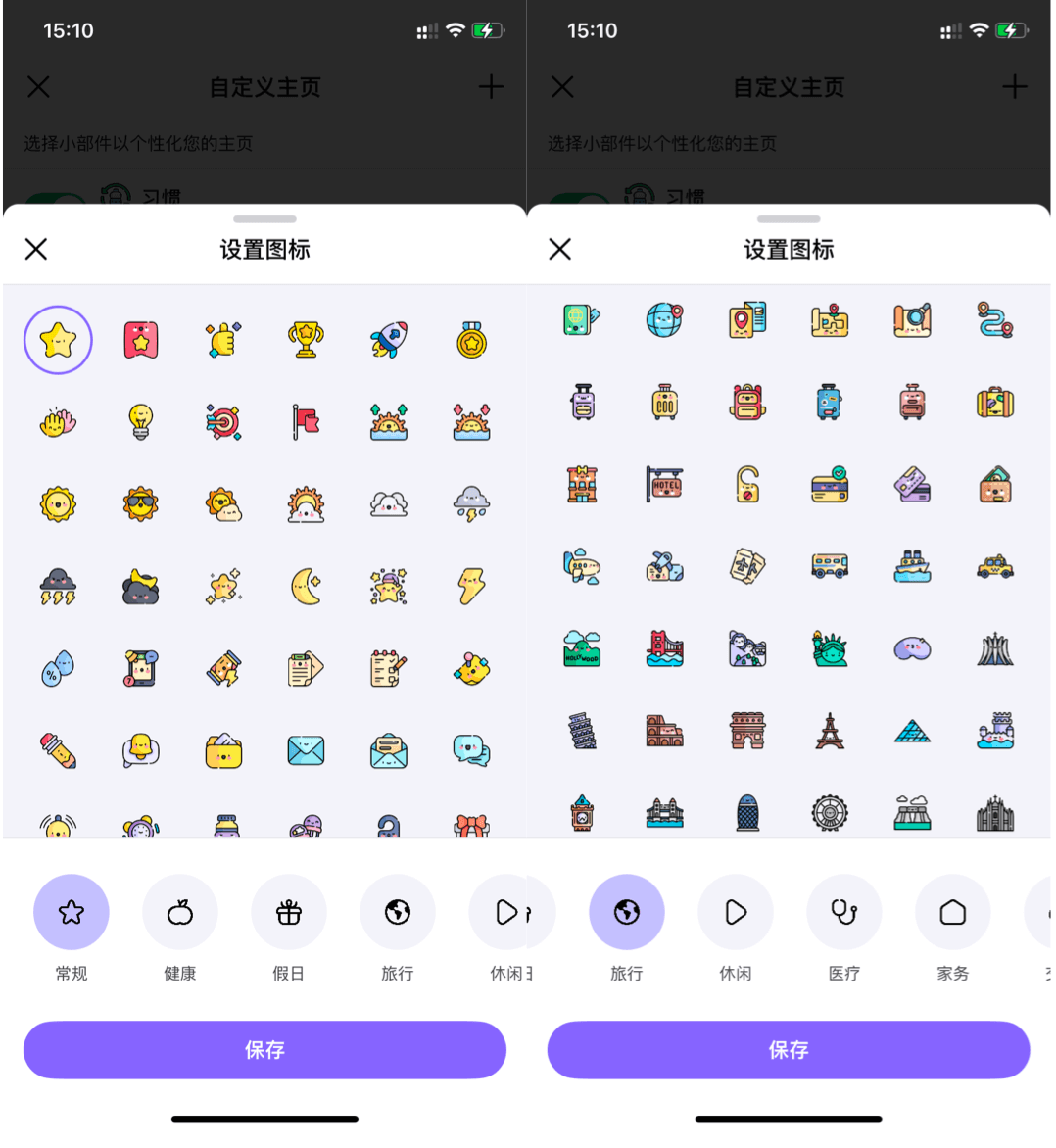Screen dimensions: 1056x1148
Task: Choose the red backpack icon
Action: 747,402
